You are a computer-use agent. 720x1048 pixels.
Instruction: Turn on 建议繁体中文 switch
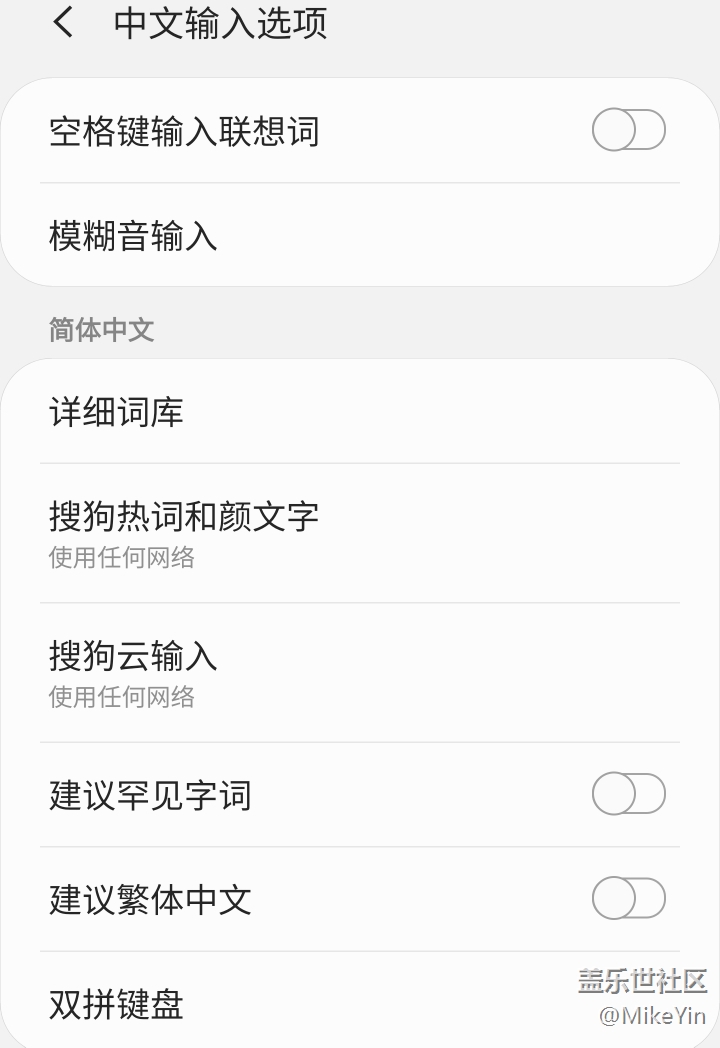pos(628,898)
